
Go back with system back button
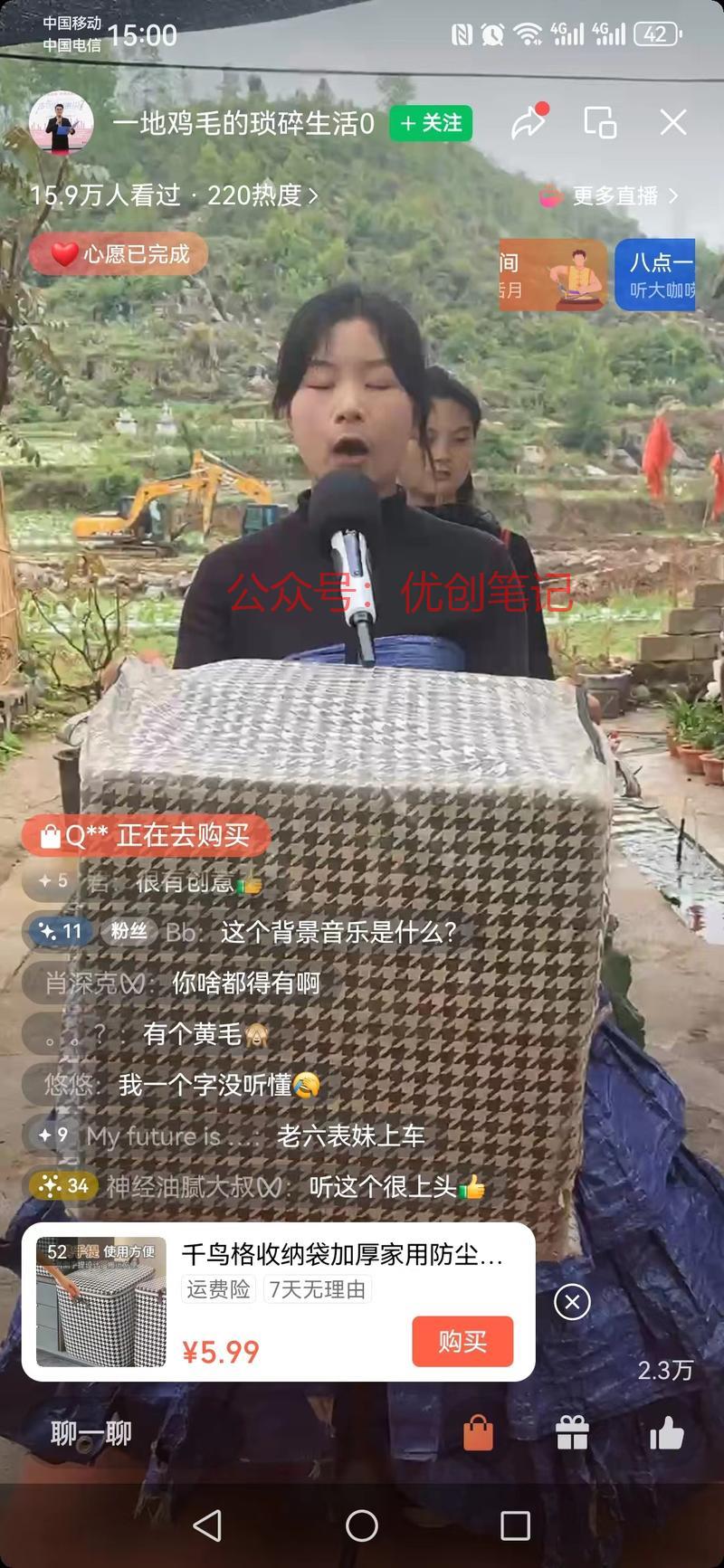[x=208, y=1525]
